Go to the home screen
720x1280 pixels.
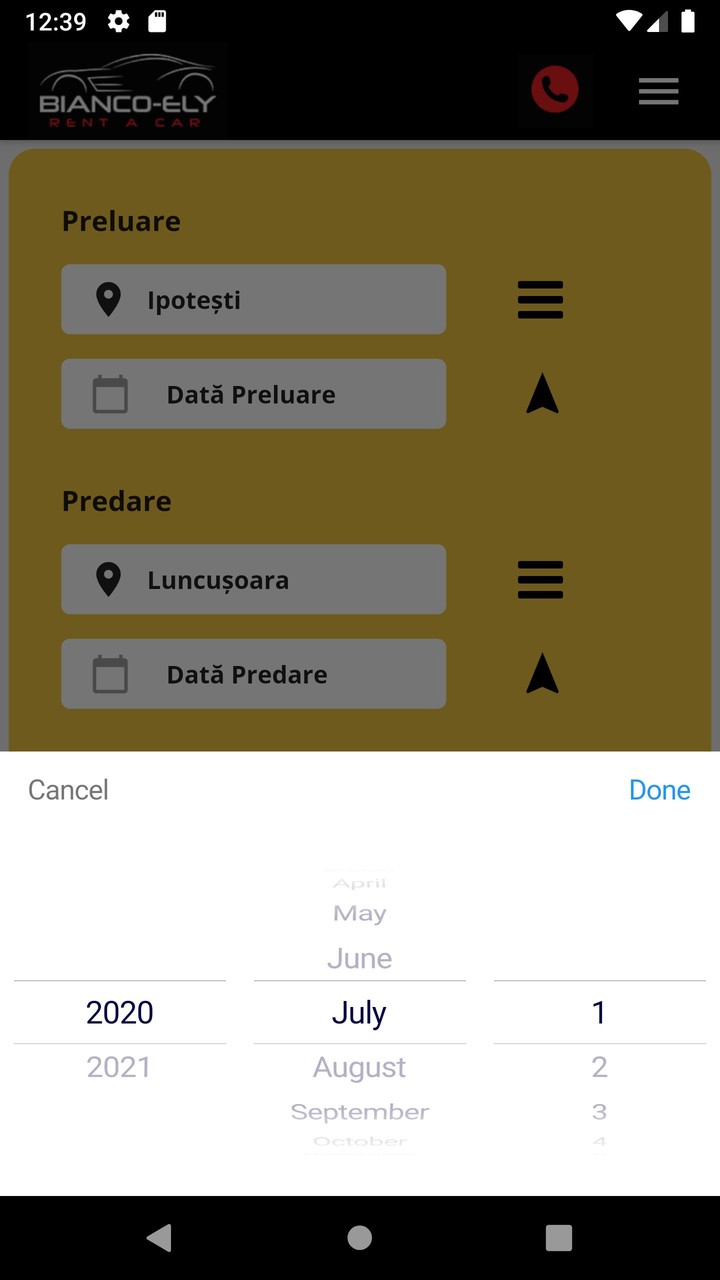click(x=359, y=1237)
